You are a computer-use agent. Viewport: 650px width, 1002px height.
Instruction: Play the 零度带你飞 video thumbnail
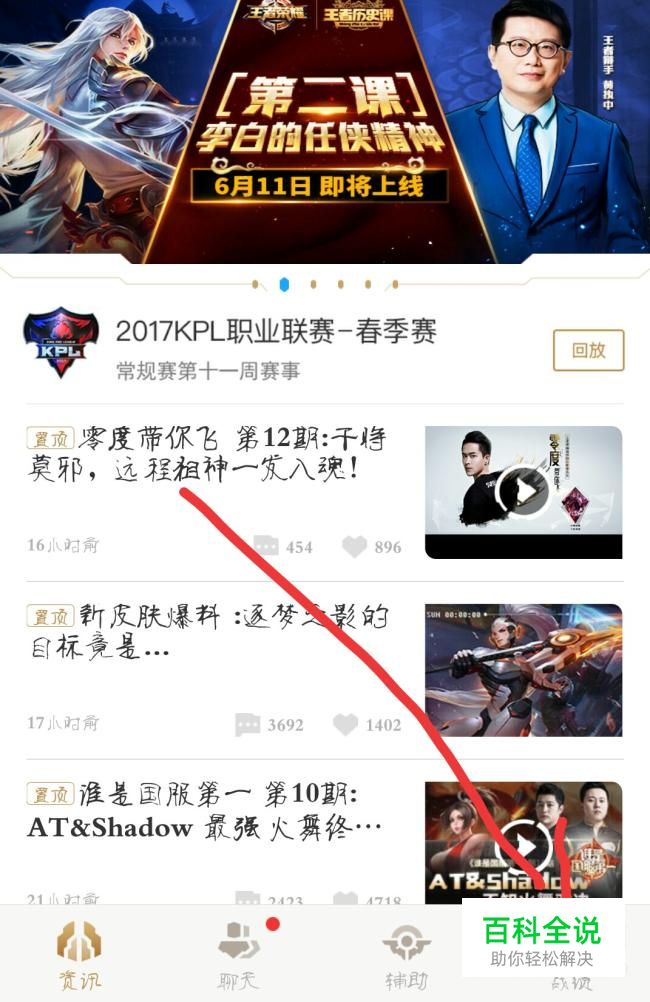click(523, 491)
